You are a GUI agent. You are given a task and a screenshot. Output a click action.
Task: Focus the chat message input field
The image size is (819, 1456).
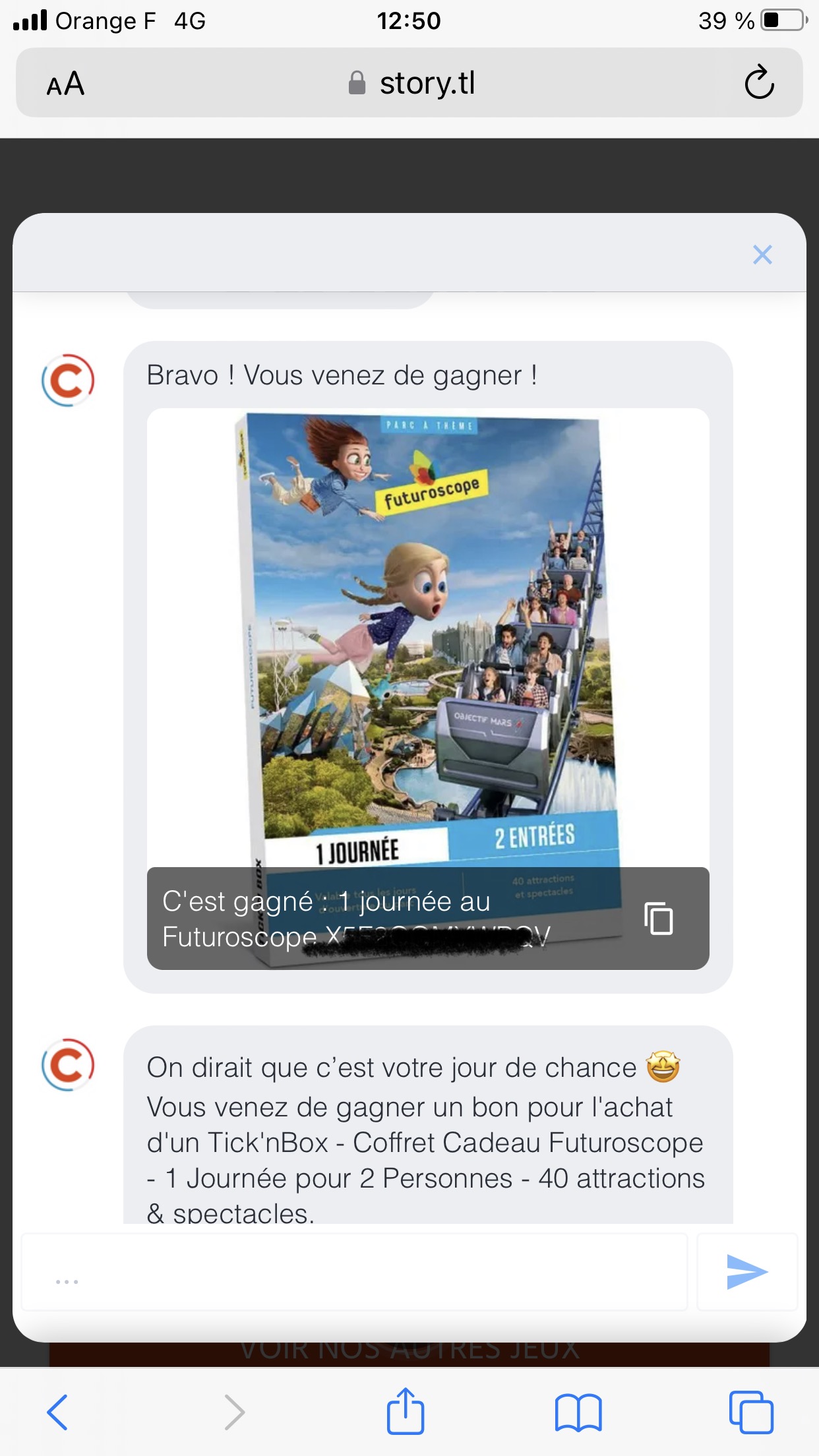coord(355,1272)
